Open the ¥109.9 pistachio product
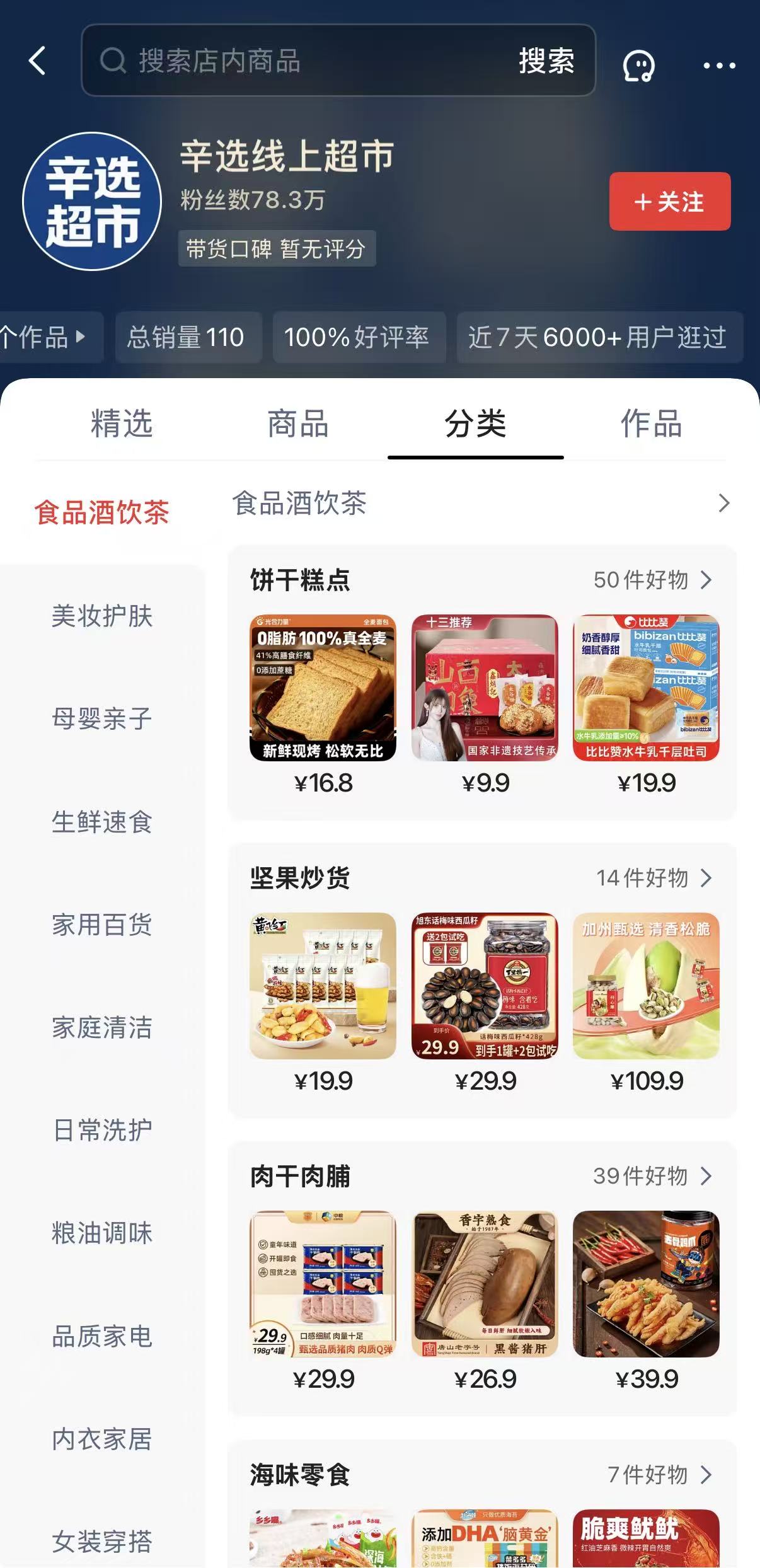Image resolution: width=760 pixels, height=1568 pixels. 646,986
